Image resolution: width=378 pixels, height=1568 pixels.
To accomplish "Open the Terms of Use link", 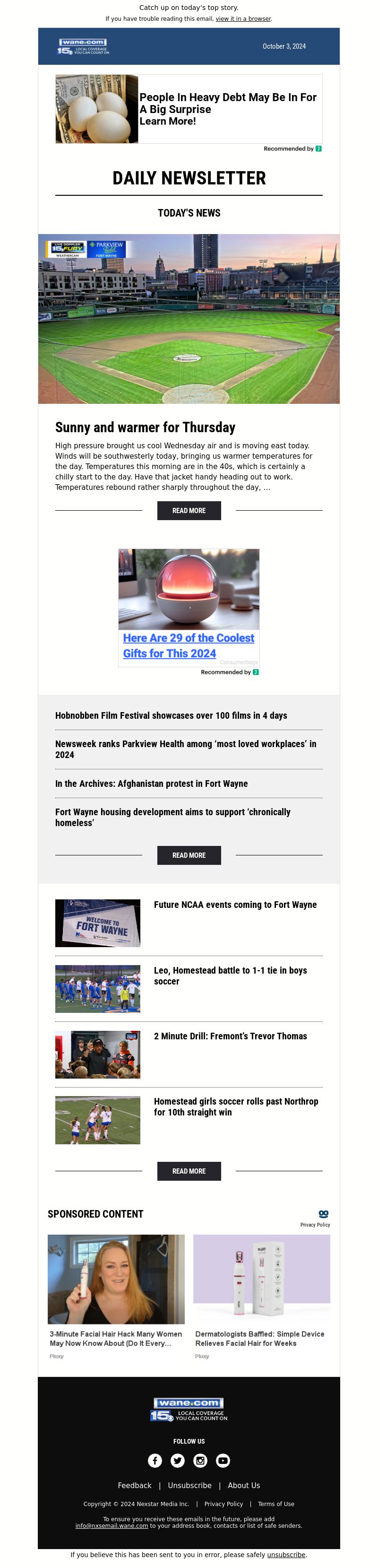I will click(276, 1504).
